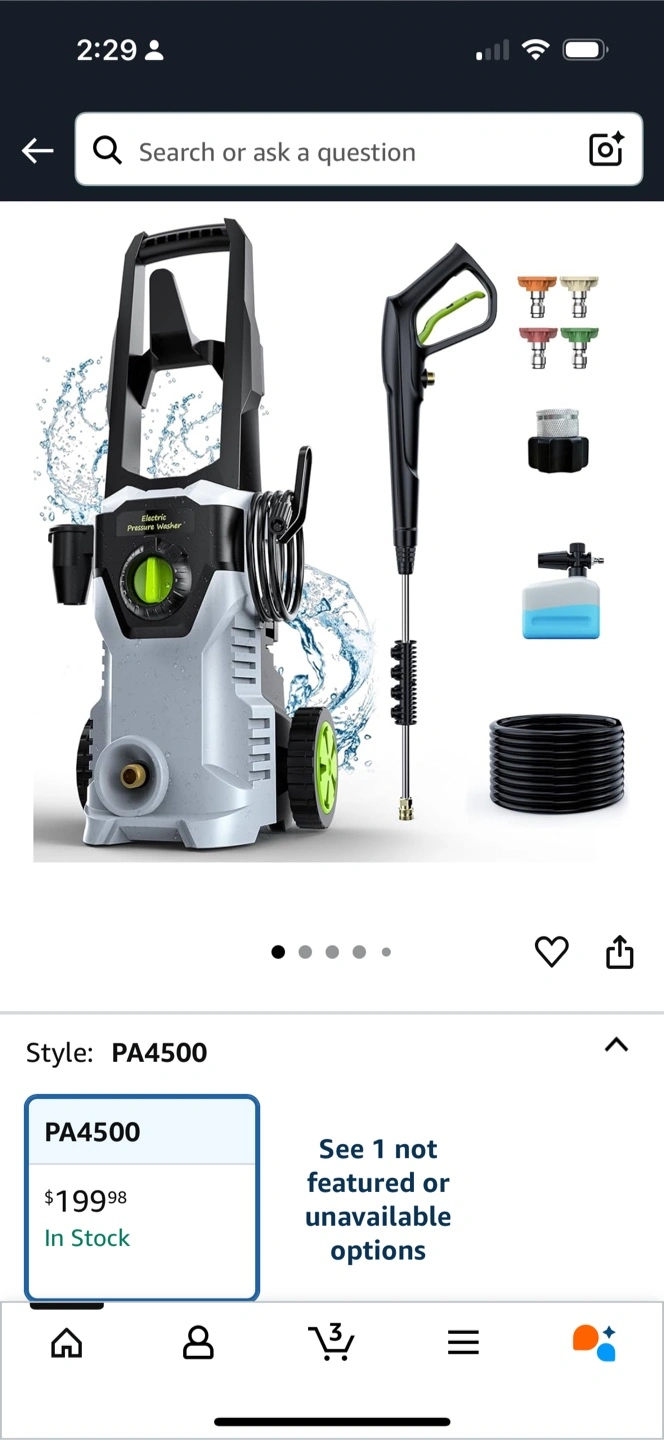
Task: Open the camera lens search icon
Action: pos(606,150)
